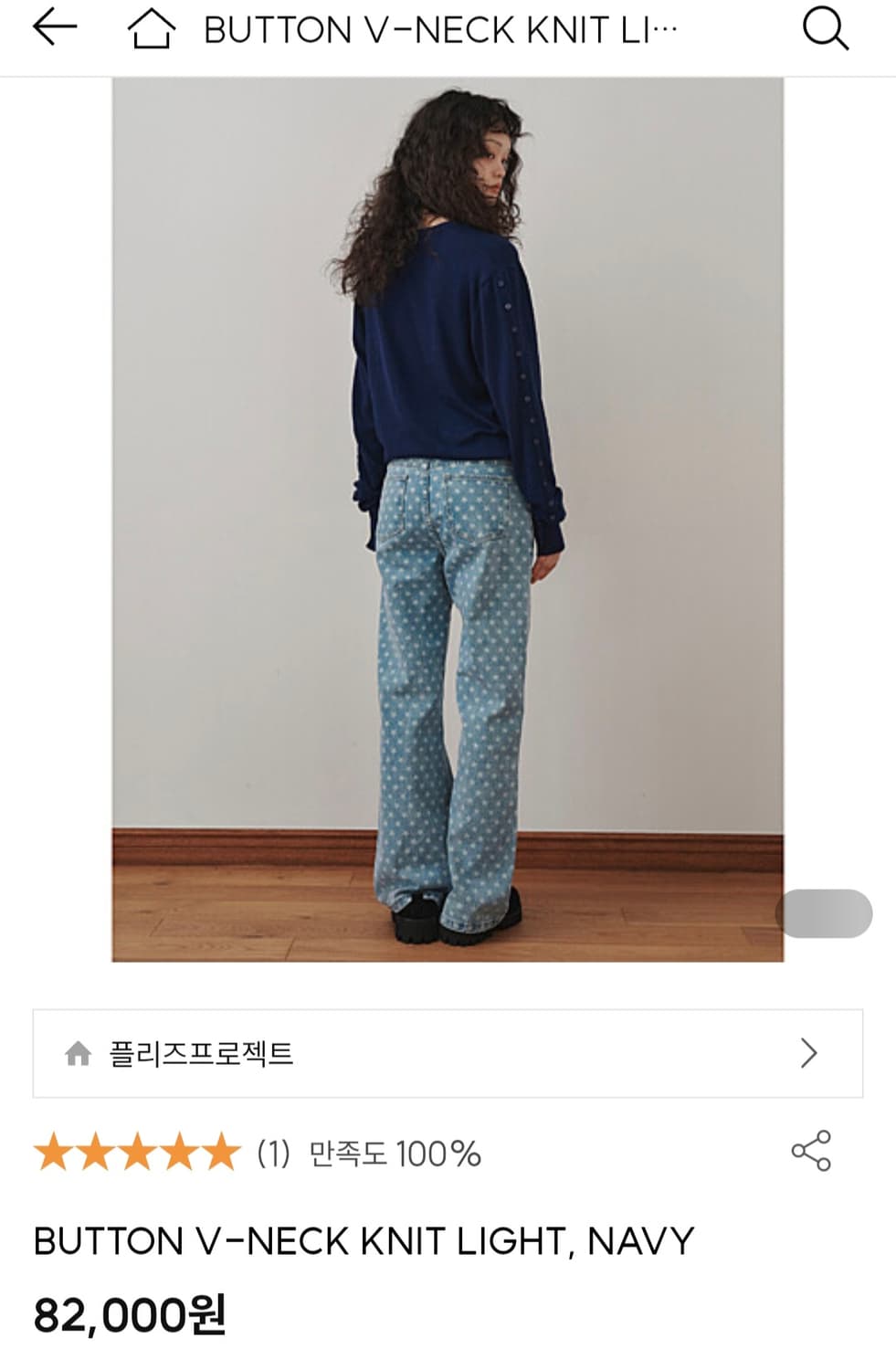Select the fifth star in the rating
Image resolution: width=896 pixels, height=1370 pixels.
(217, 1154)
